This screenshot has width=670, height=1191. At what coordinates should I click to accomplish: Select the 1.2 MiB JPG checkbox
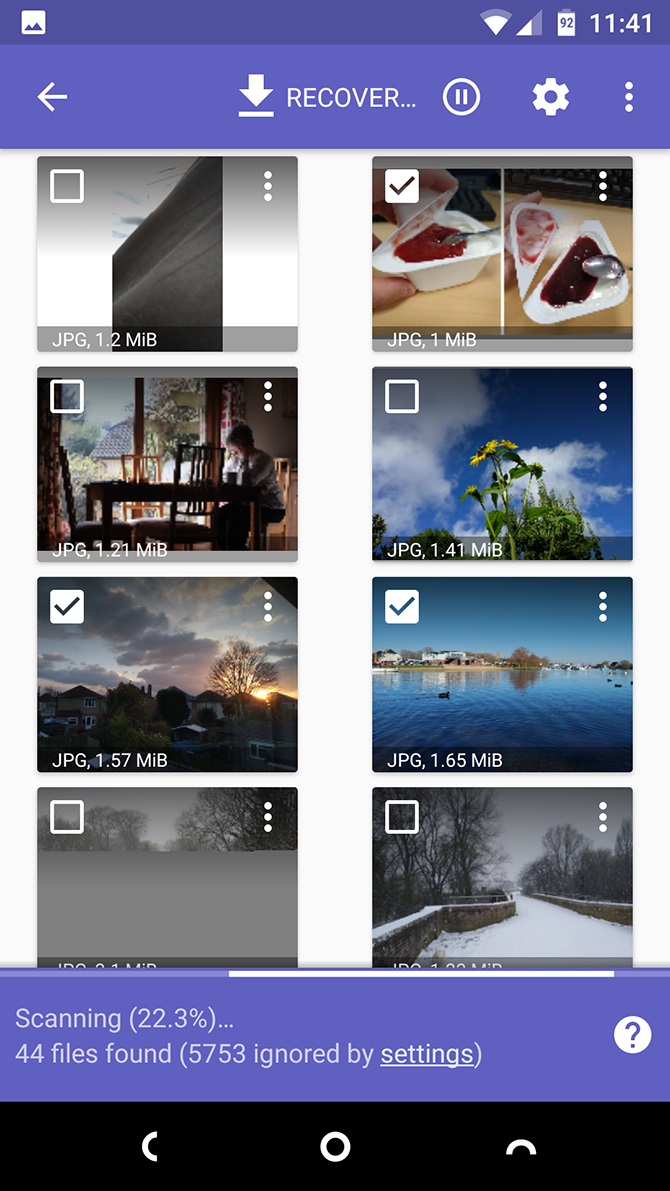click(67, 186)
